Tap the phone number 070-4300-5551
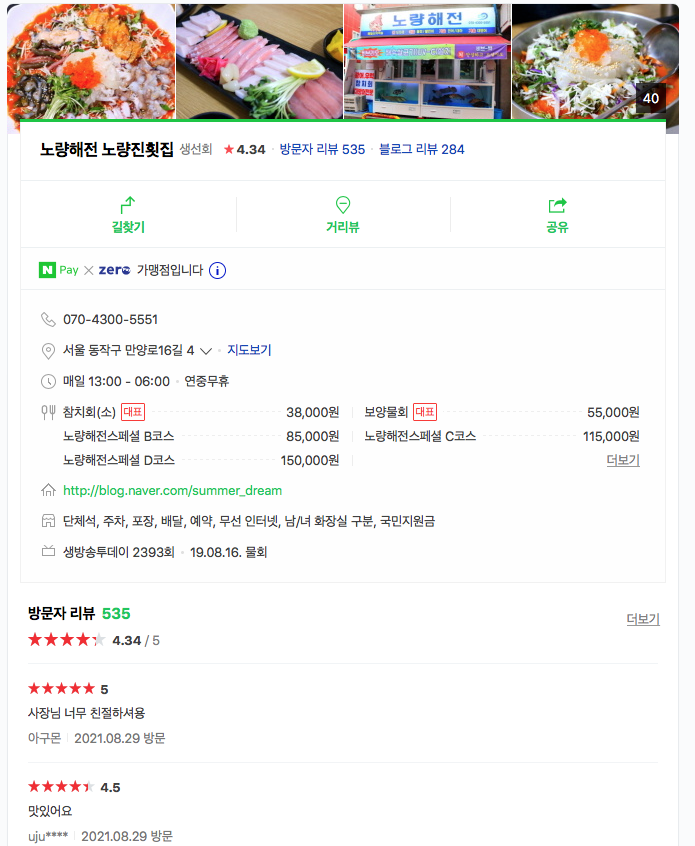 click(x=110, y=320)
